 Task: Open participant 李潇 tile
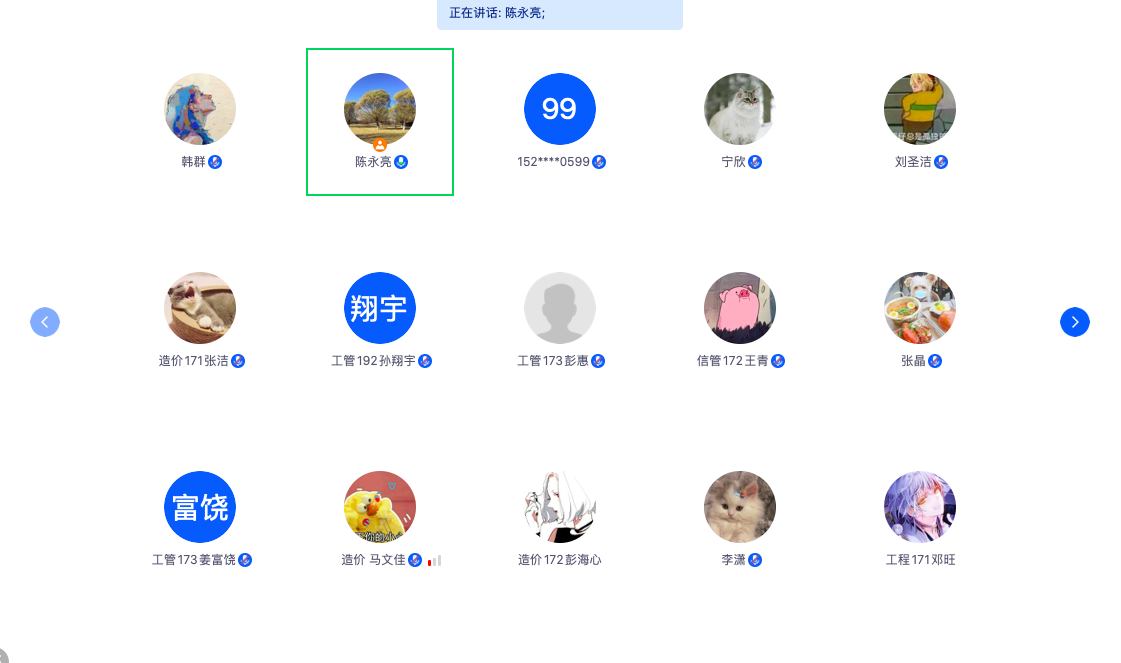pyautogui.click(x=740, y=507)
